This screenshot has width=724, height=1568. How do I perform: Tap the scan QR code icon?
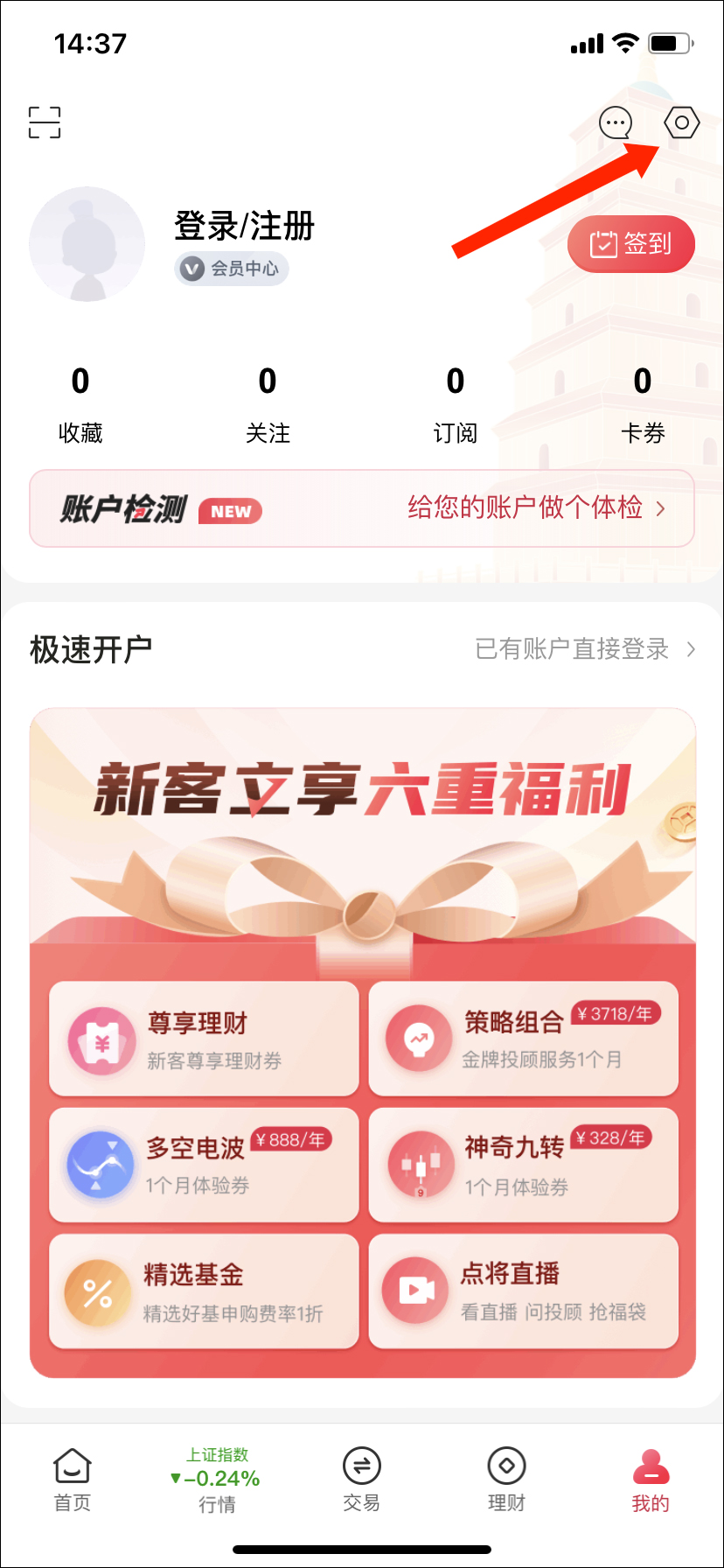[45, 122]
